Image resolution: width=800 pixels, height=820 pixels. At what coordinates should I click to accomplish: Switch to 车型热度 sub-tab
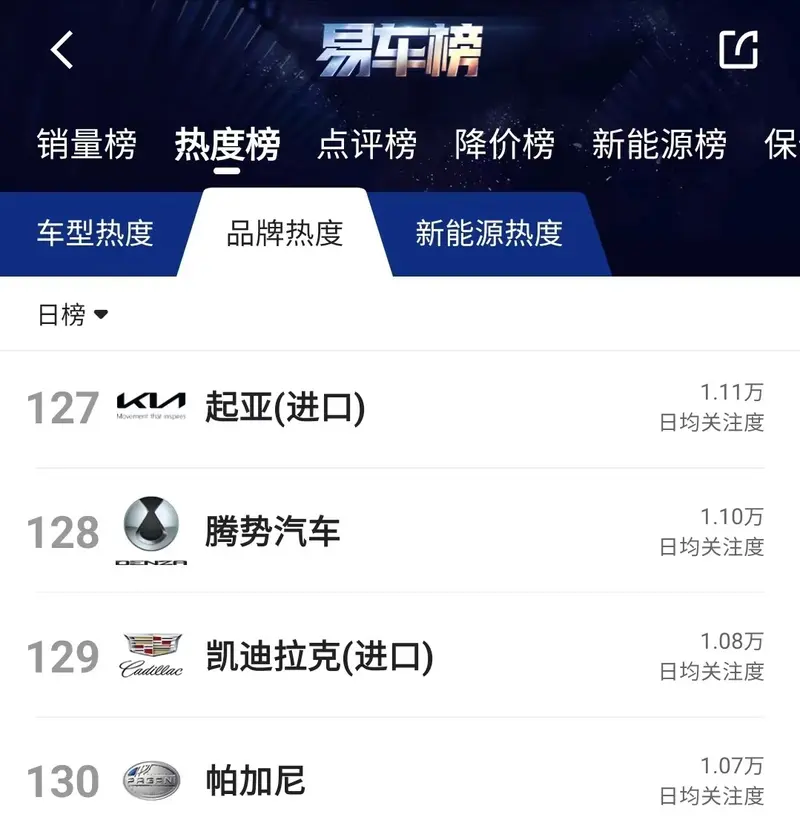(x=95, y=233)
